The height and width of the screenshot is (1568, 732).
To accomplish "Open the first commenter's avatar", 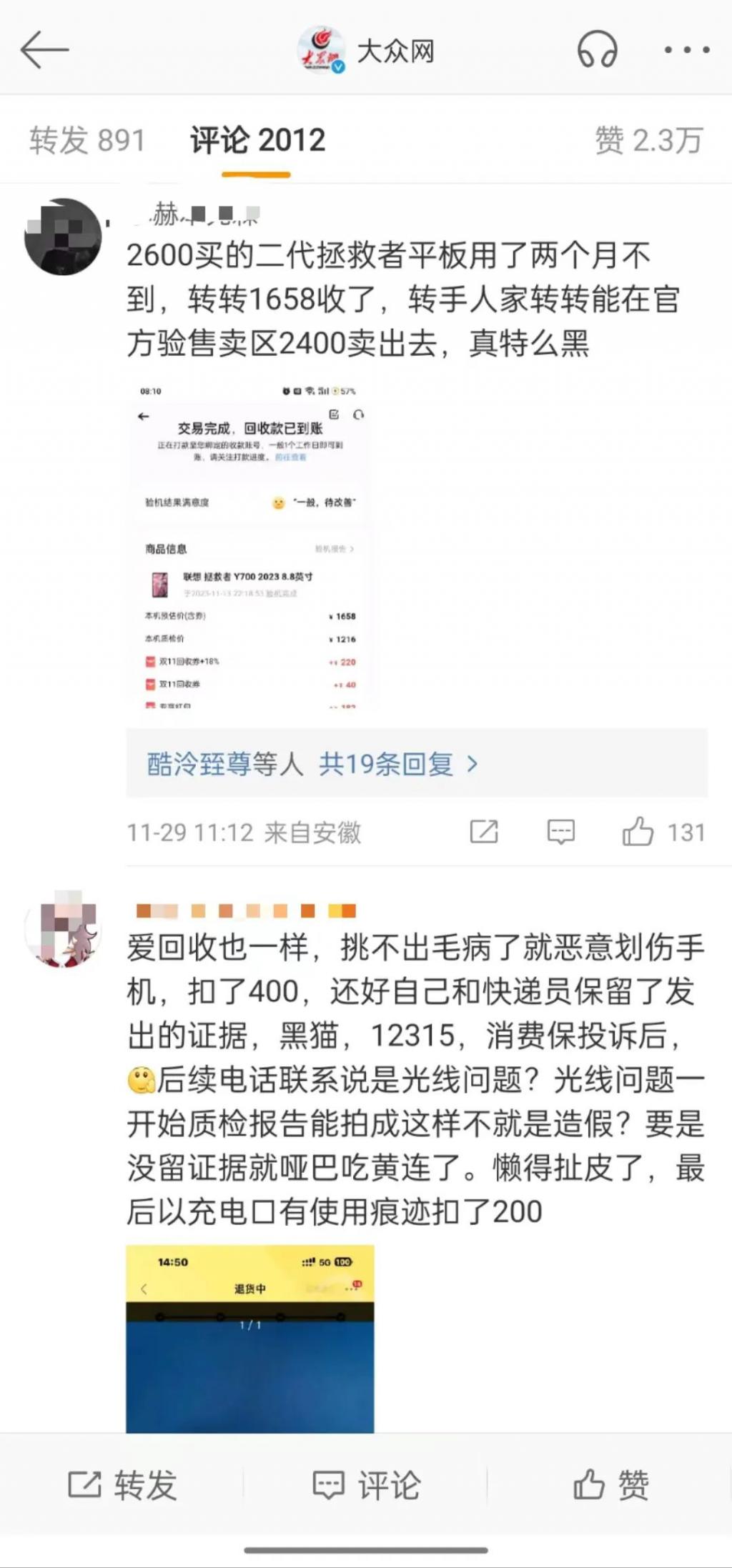I will [x=63, y=237].
